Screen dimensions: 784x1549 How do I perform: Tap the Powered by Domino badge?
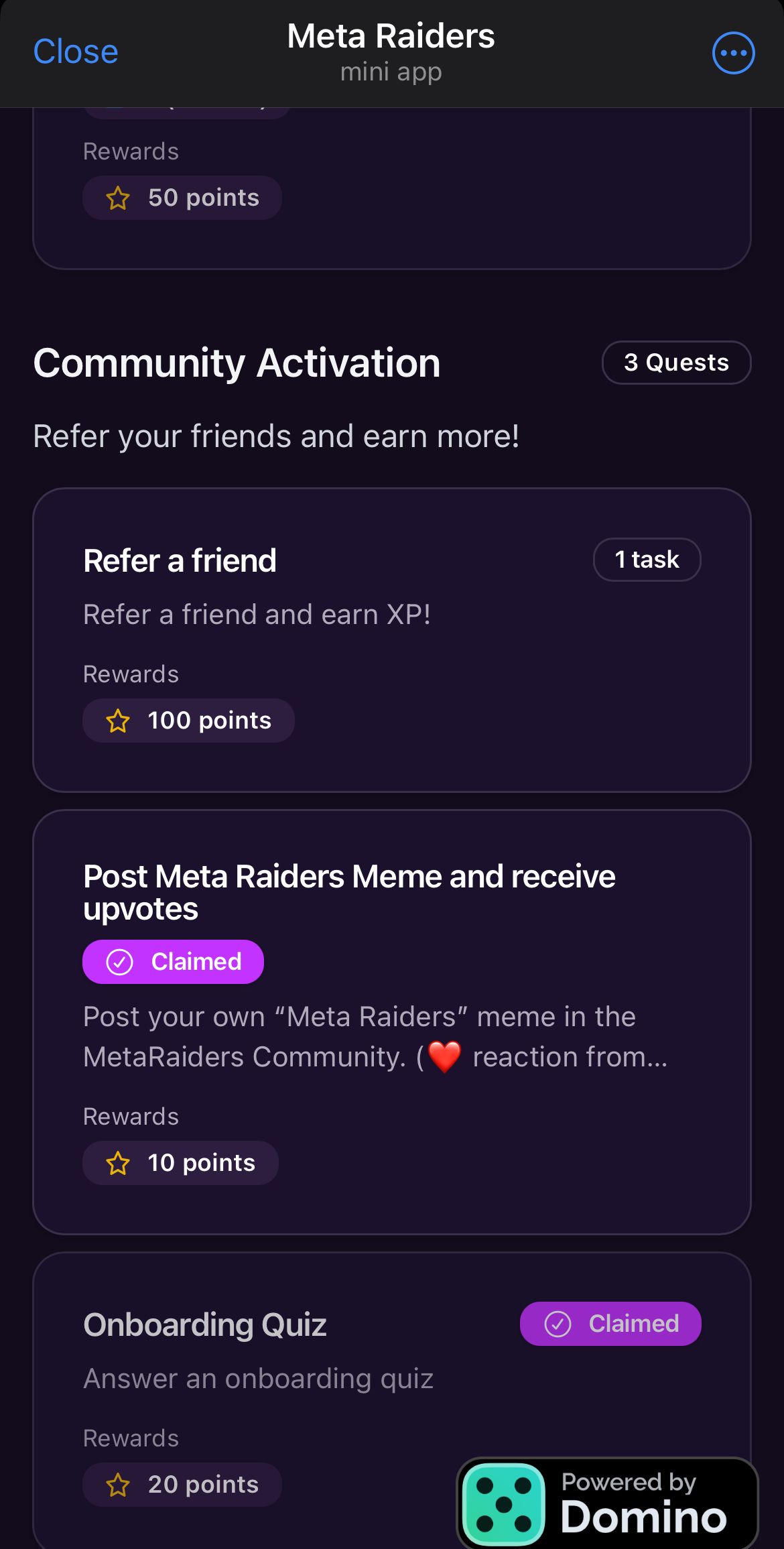[x=607, y=1503]
